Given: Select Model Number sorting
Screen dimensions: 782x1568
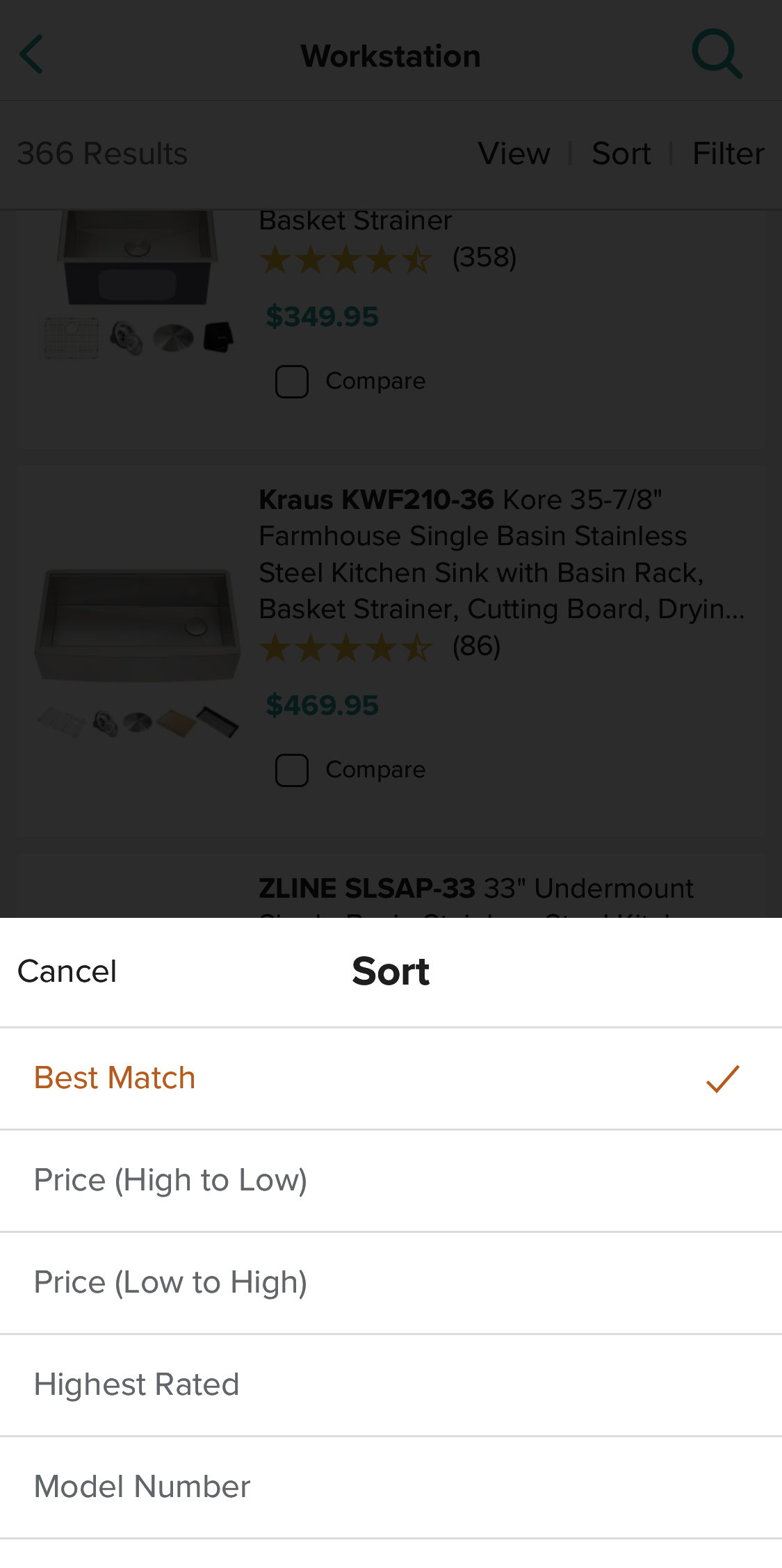Looking at the screenshot, I should [142, 1487].
